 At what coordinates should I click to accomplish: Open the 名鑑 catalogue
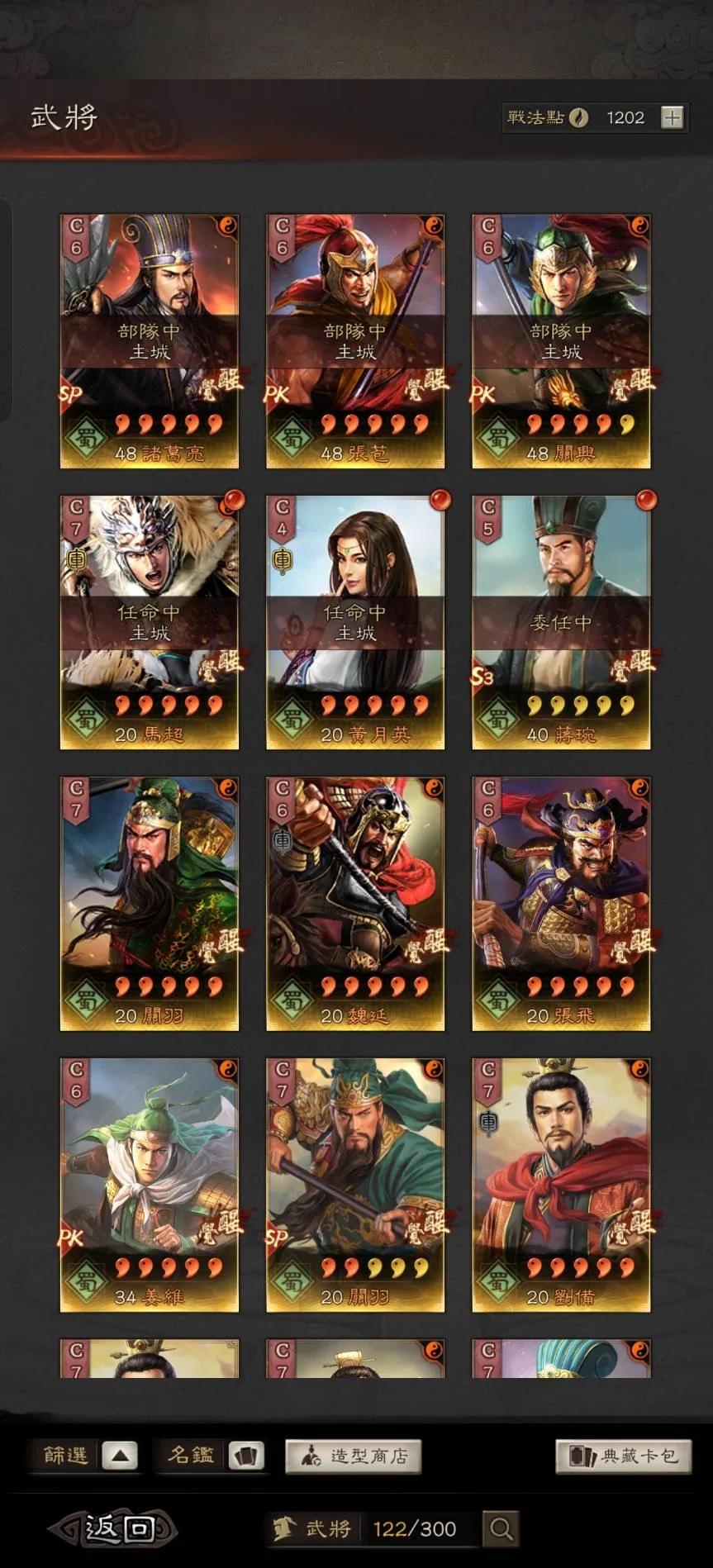[215, 1456]
